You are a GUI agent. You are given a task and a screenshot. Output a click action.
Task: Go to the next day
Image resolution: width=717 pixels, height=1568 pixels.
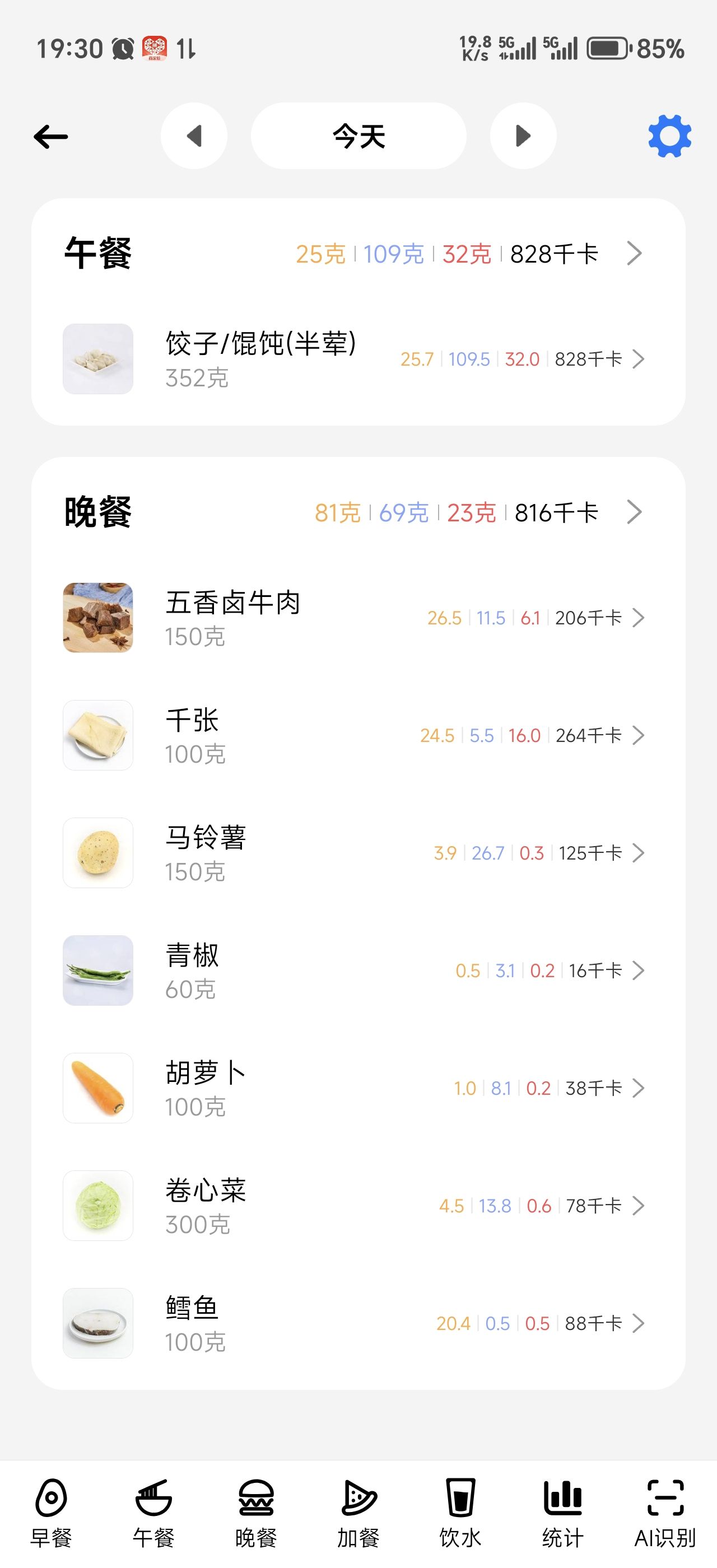pyautogui.click(x=523, y=136)
